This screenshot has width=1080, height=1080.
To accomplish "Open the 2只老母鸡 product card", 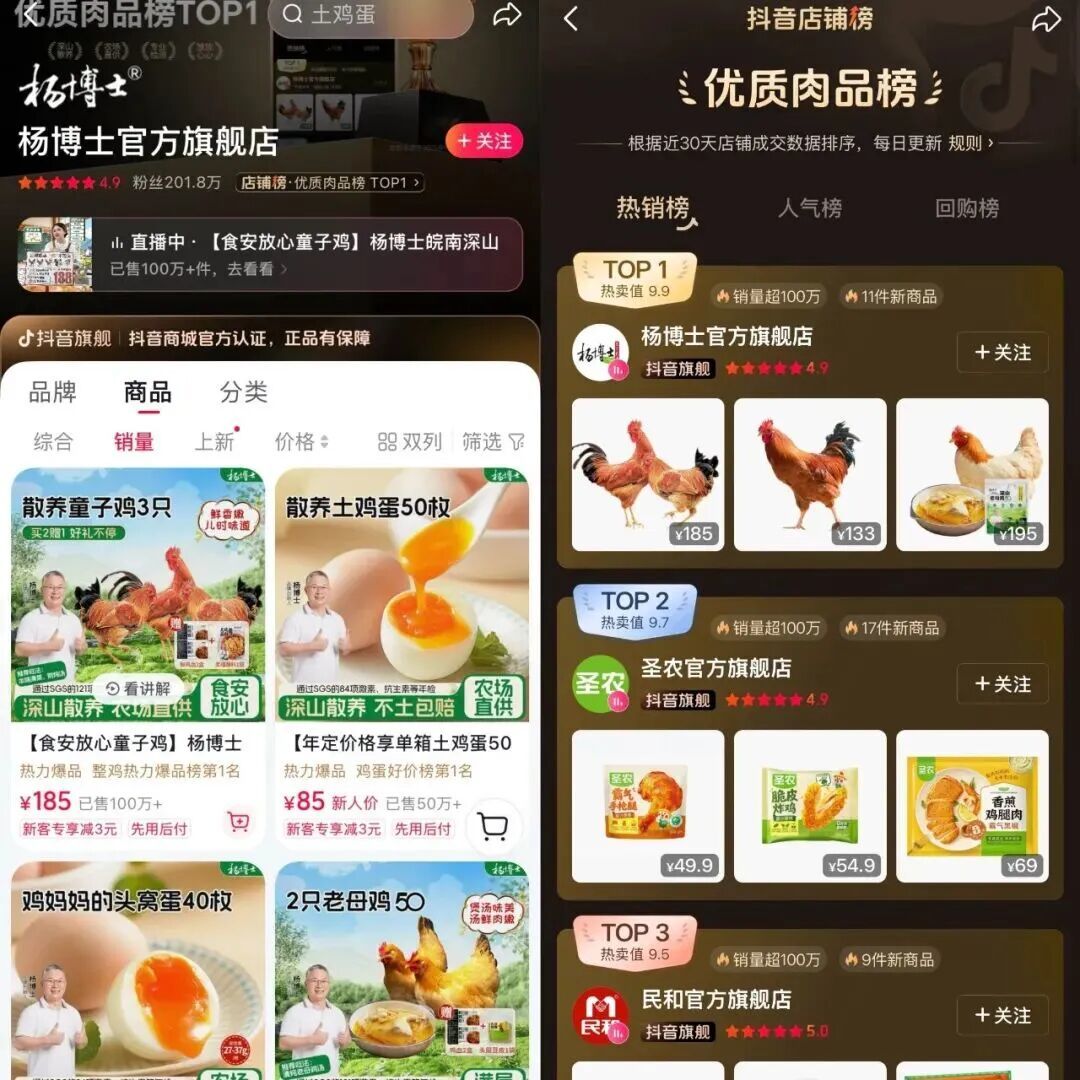I will [x=402, y=970].
